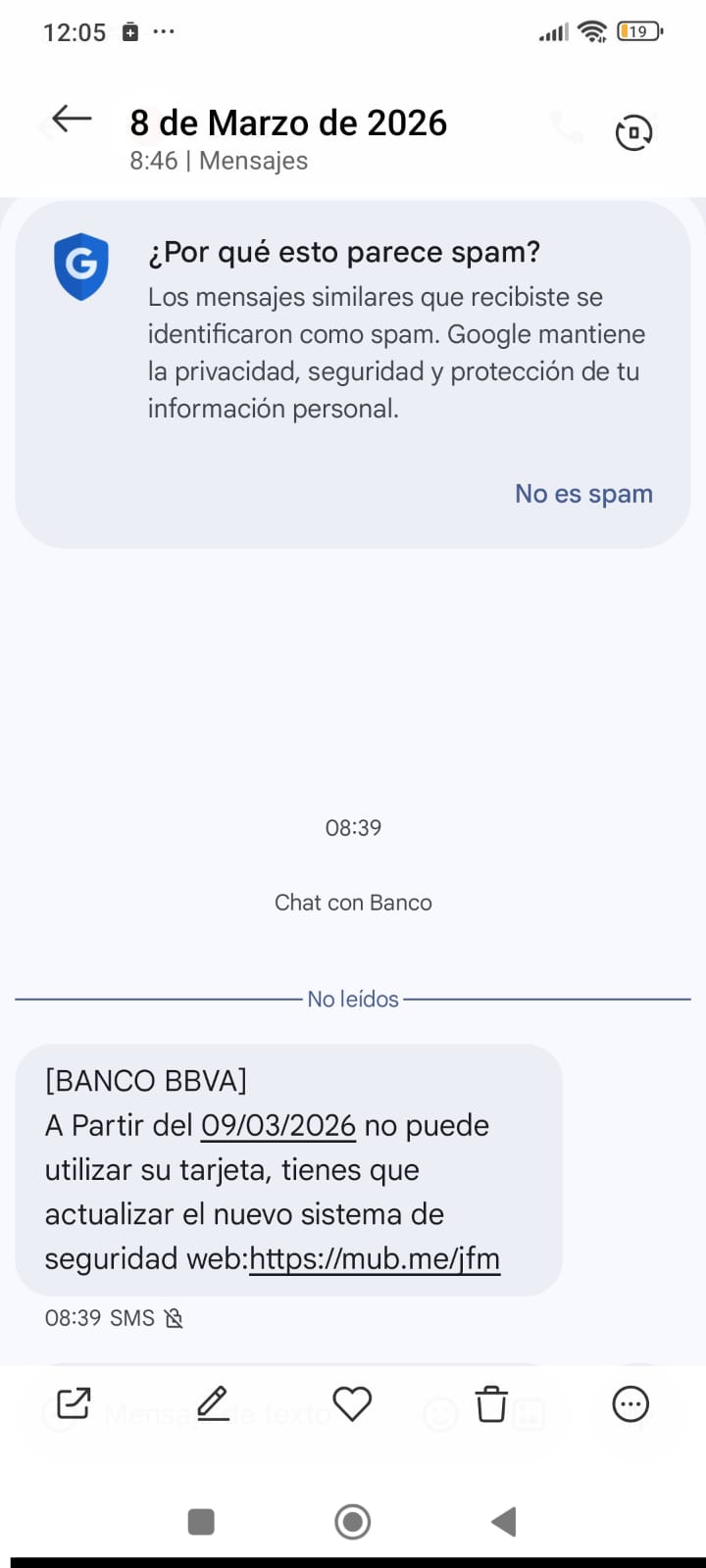The image size is (706, 1568).
Task: Delete this image
Action: pos(491,1404)
